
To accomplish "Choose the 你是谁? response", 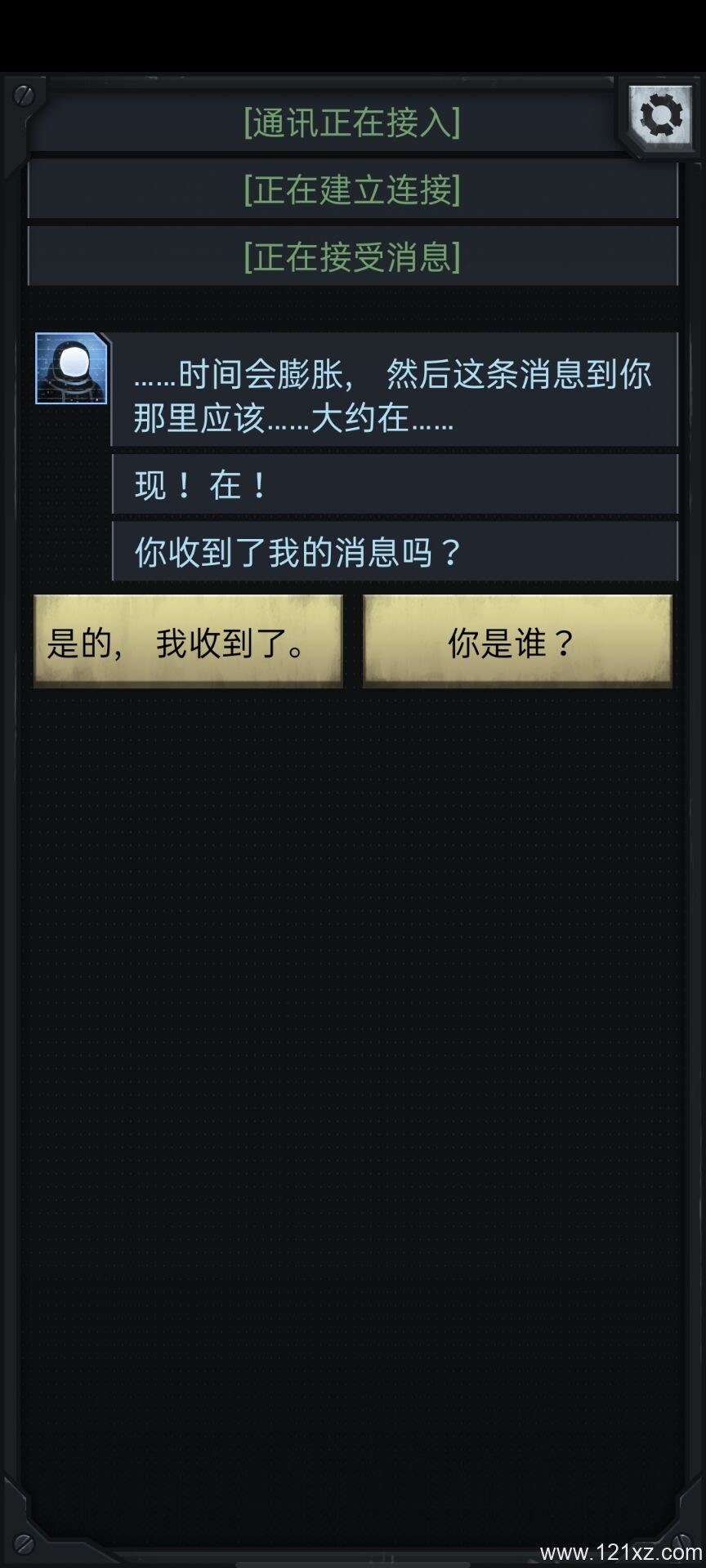I will [517, 642].
